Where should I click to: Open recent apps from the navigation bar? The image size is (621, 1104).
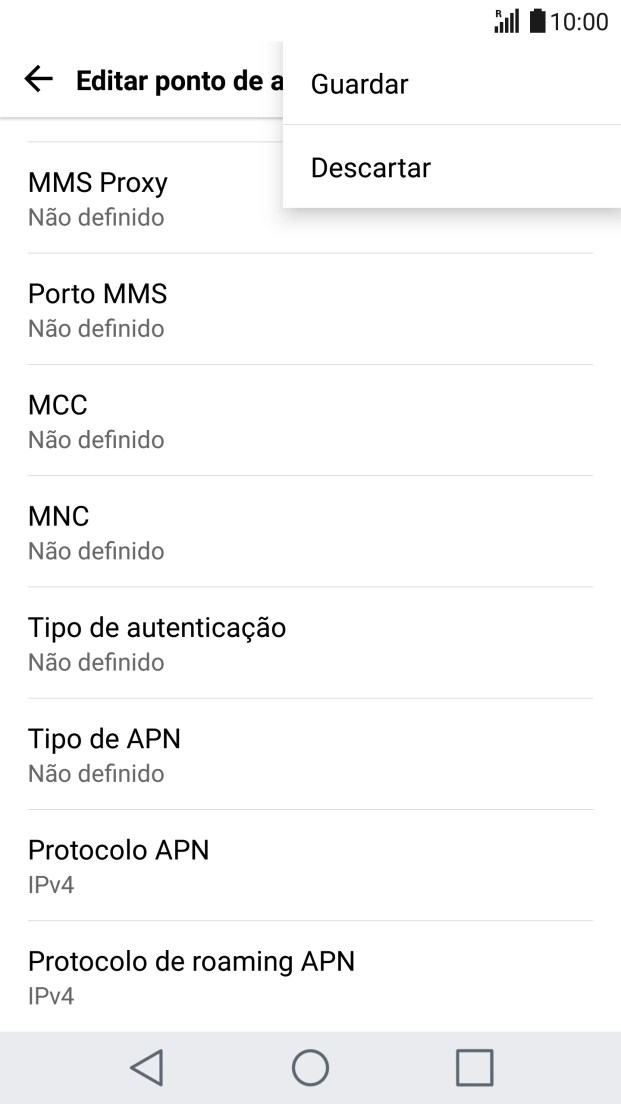475,1068
